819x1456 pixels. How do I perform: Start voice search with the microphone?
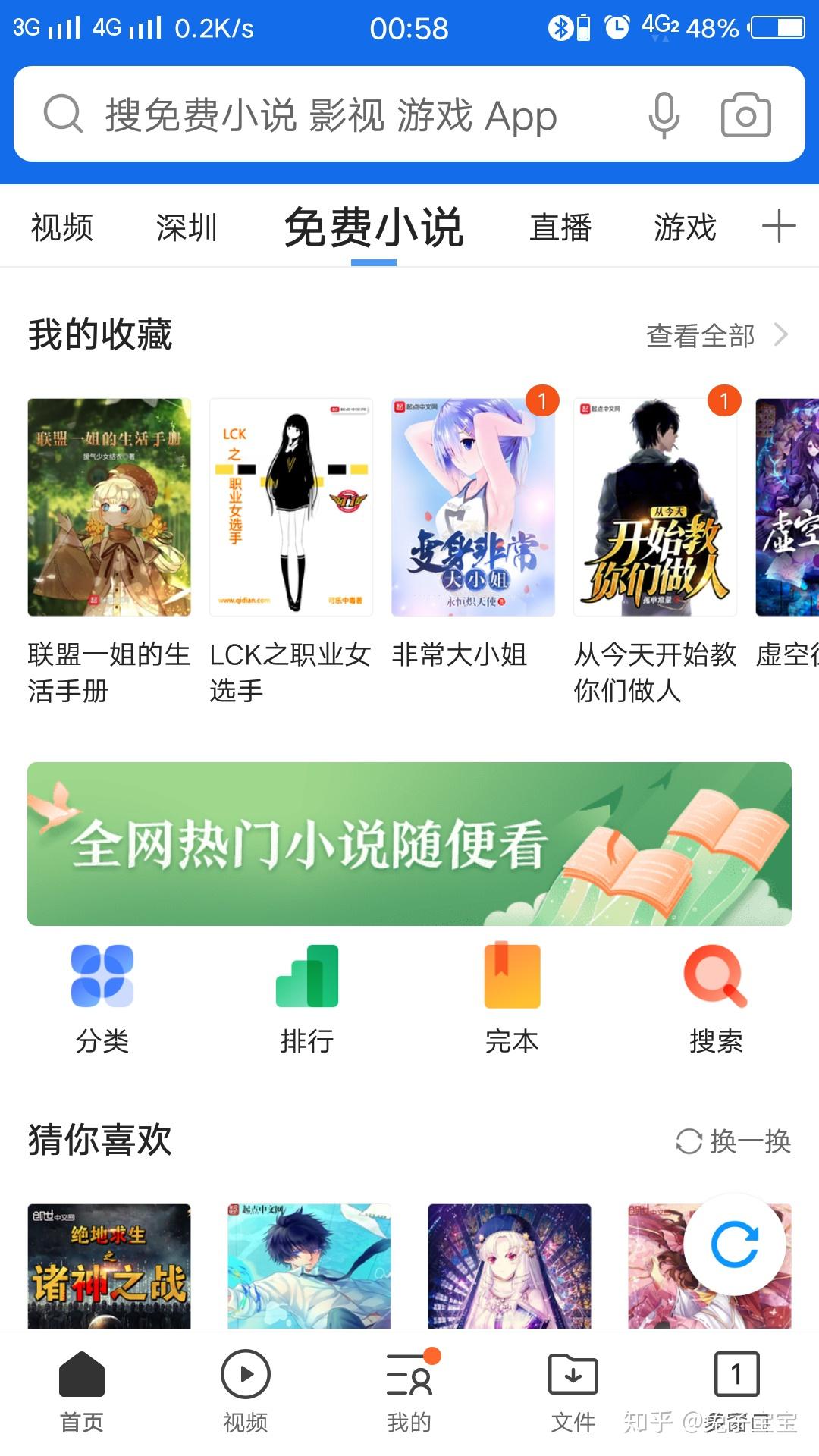[664, 115]
